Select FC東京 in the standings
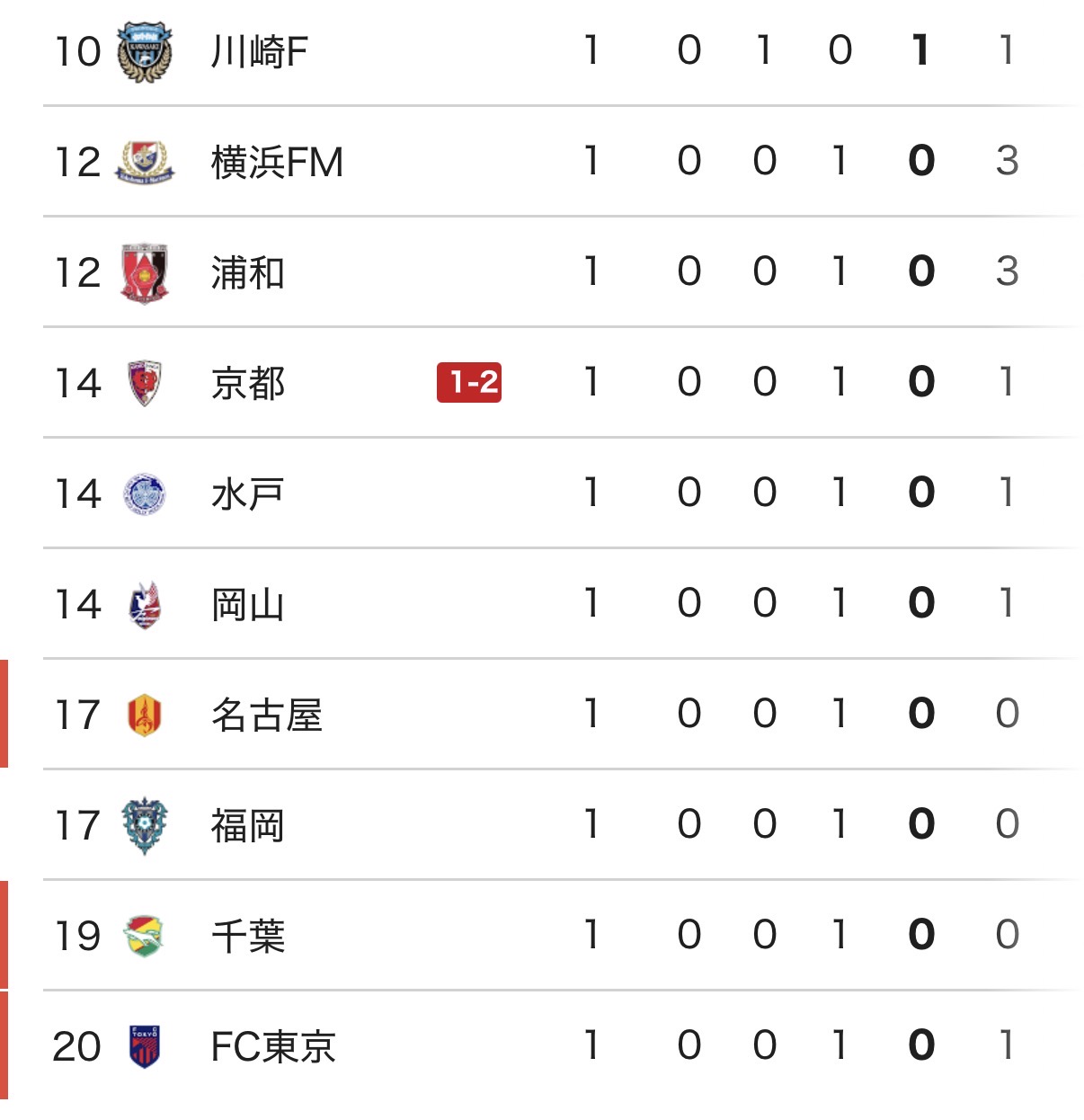Viewport: 1084px width, 1120px height. pyautogui.click(x=542, y=1046)
